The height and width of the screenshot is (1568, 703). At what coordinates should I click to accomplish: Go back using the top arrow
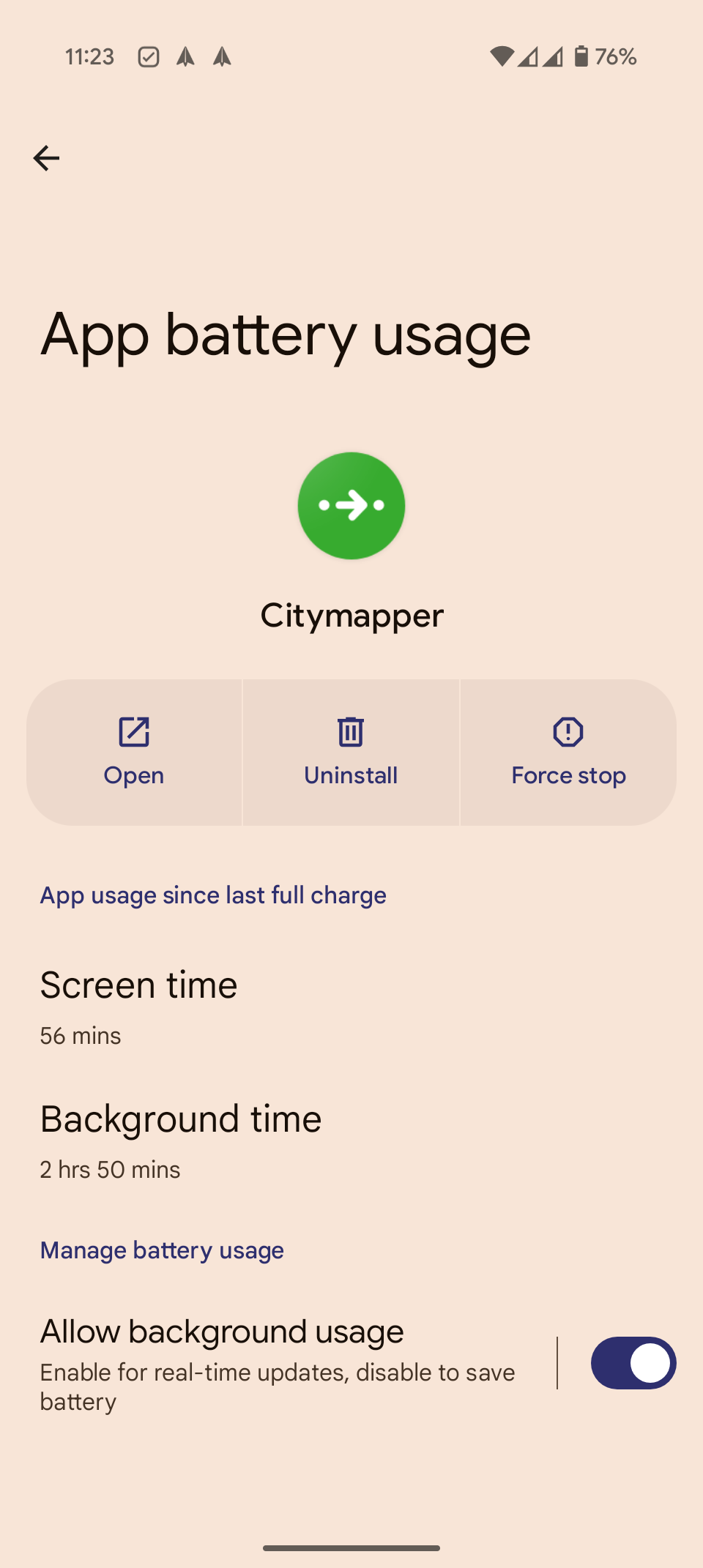46,158
